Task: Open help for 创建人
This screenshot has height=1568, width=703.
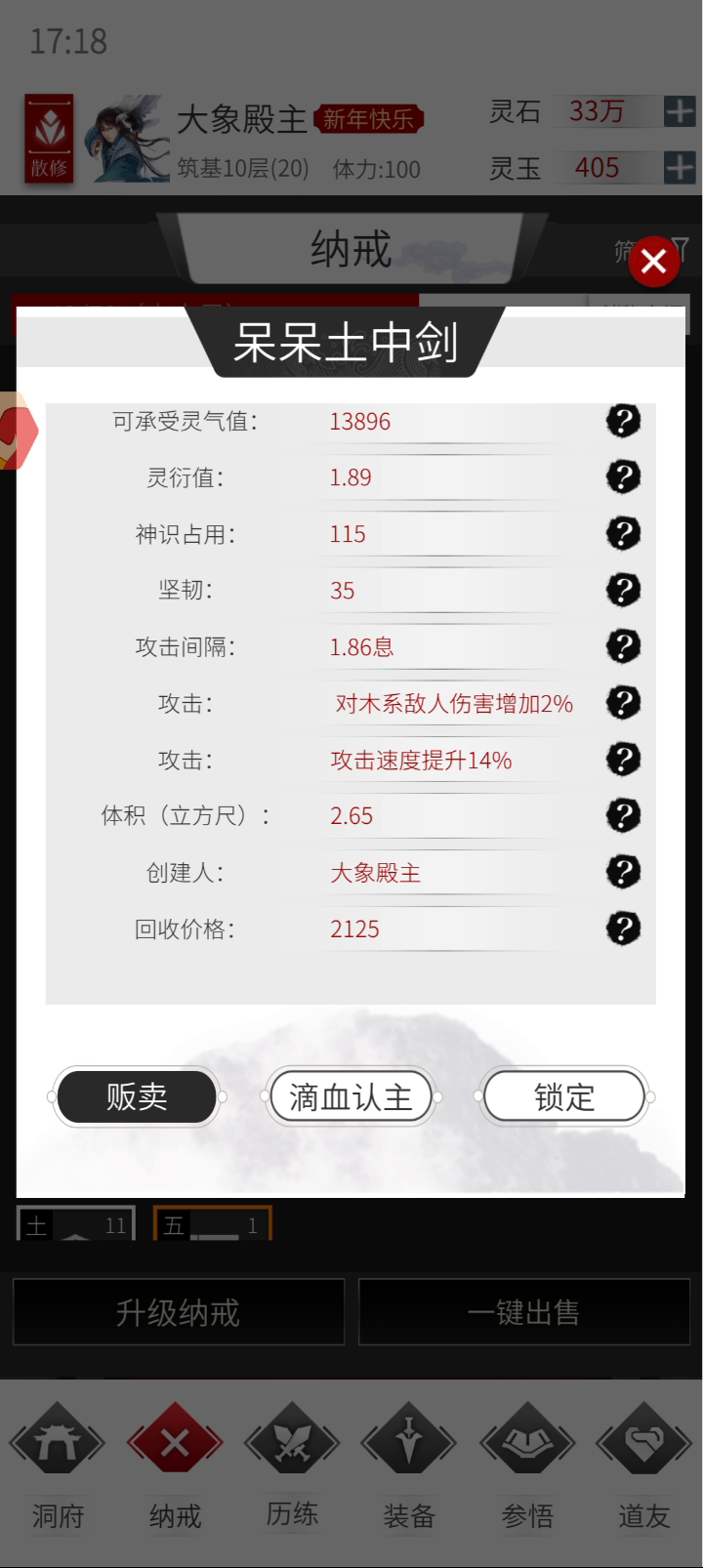Action: [623, 872]
